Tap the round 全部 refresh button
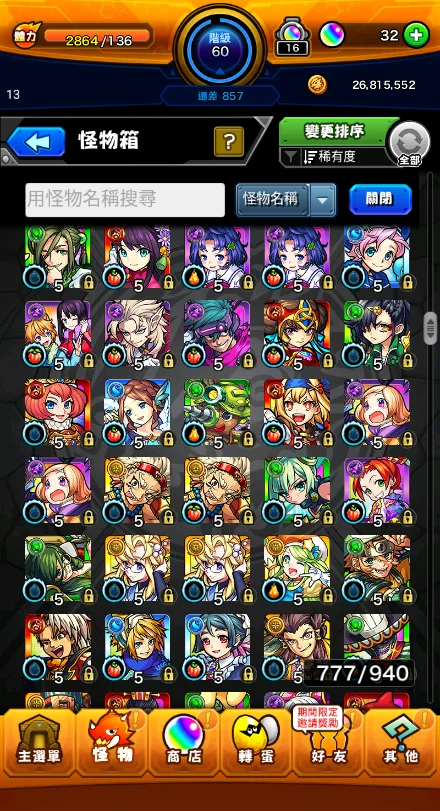The height and width of the screenshot is (811, 440). [409, 142]
